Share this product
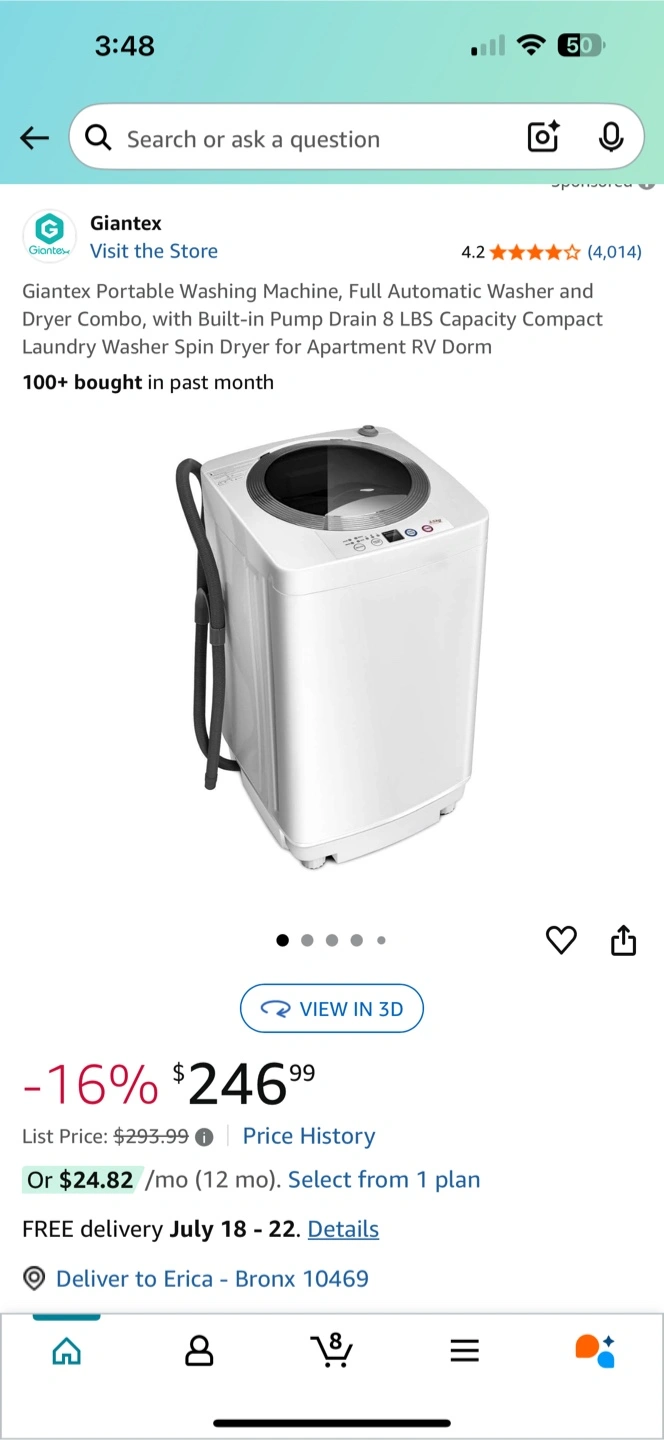 (x=623, y=940)
